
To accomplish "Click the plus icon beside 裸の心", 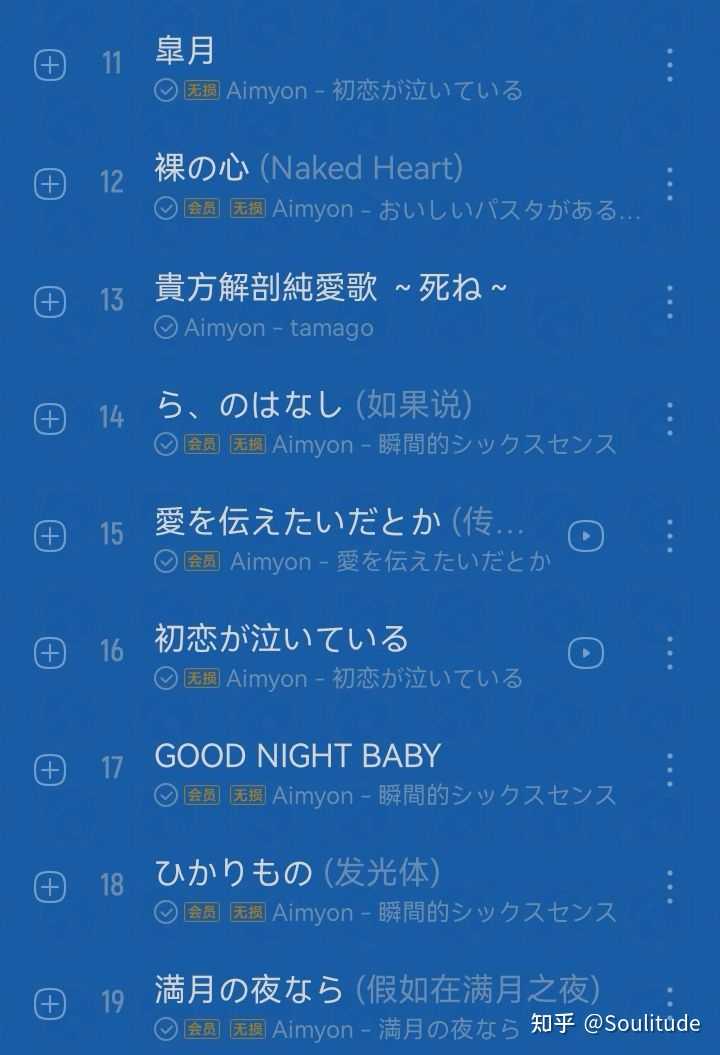I will pos(48,183).
